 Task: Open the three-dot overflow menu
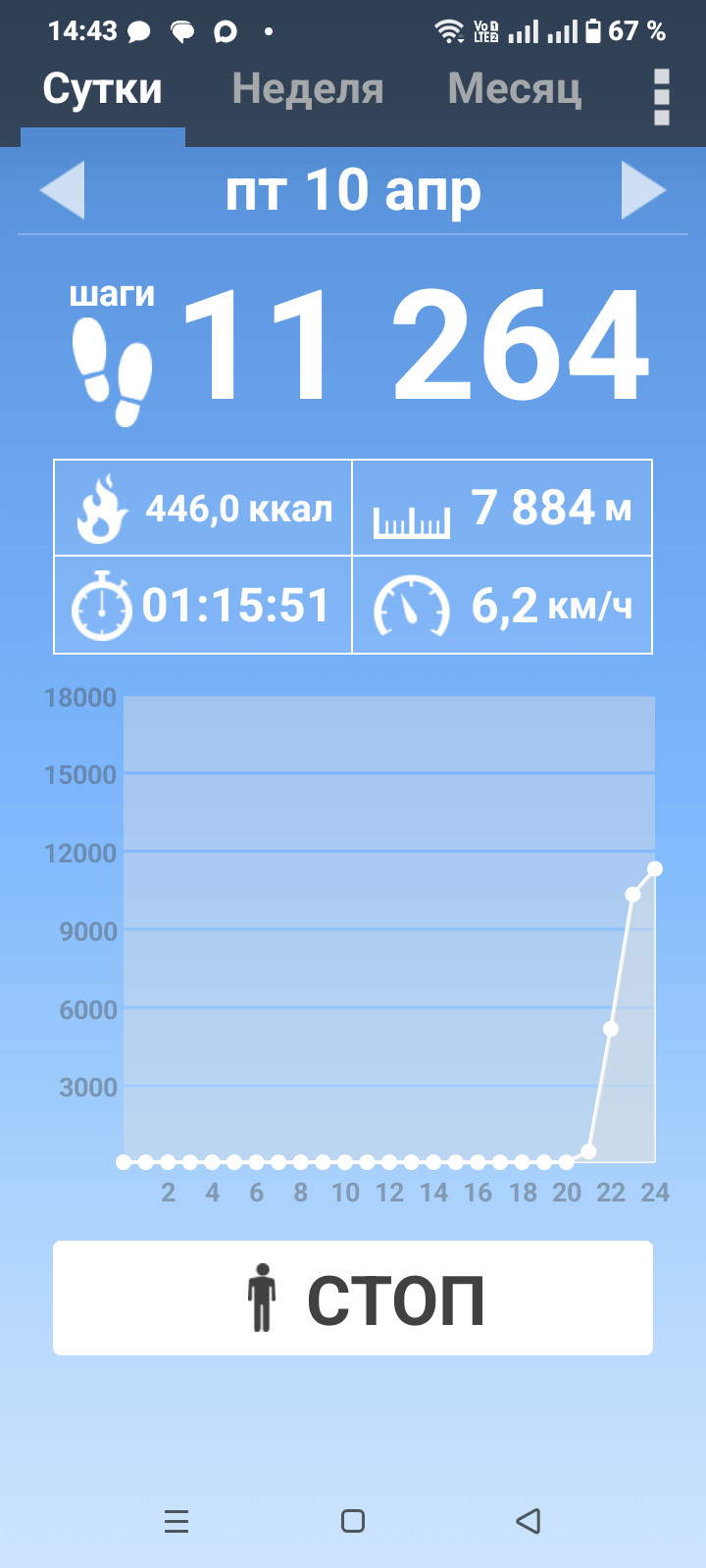point(662,96)
